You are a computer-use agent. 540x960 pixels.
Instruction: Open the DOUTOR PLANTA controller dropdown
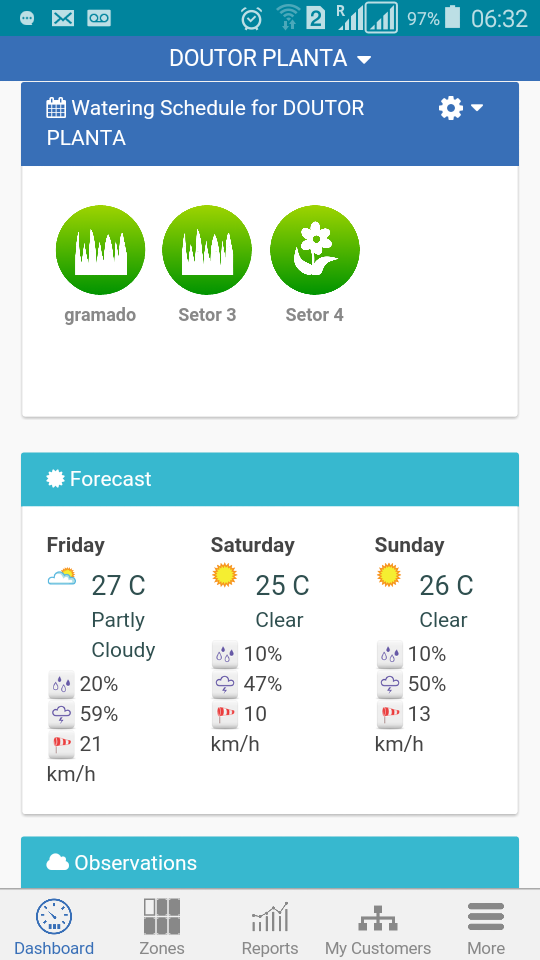click(x=270, y=59)
